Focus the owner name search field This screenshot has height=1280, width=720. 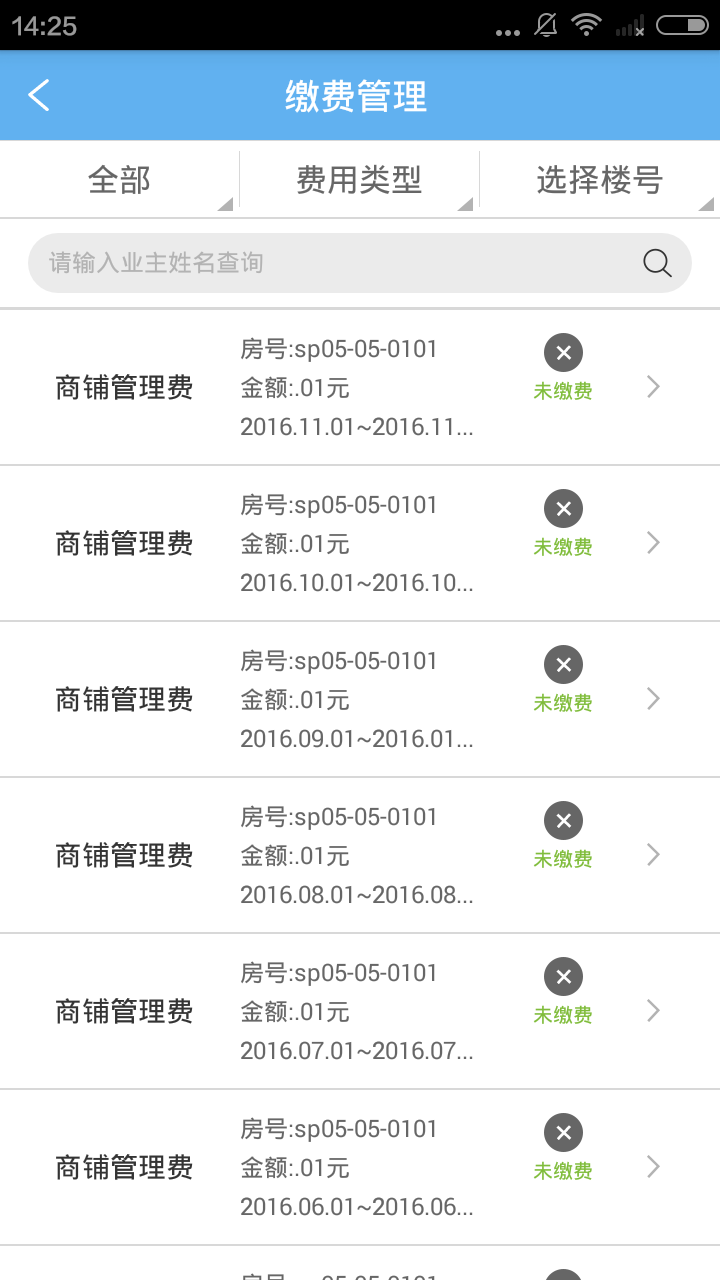335,263
